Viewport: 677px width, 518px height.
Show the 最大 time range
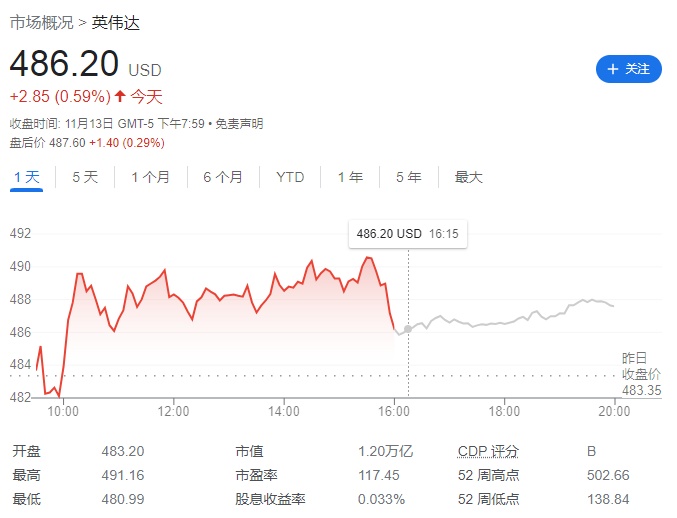pos(468,177)
